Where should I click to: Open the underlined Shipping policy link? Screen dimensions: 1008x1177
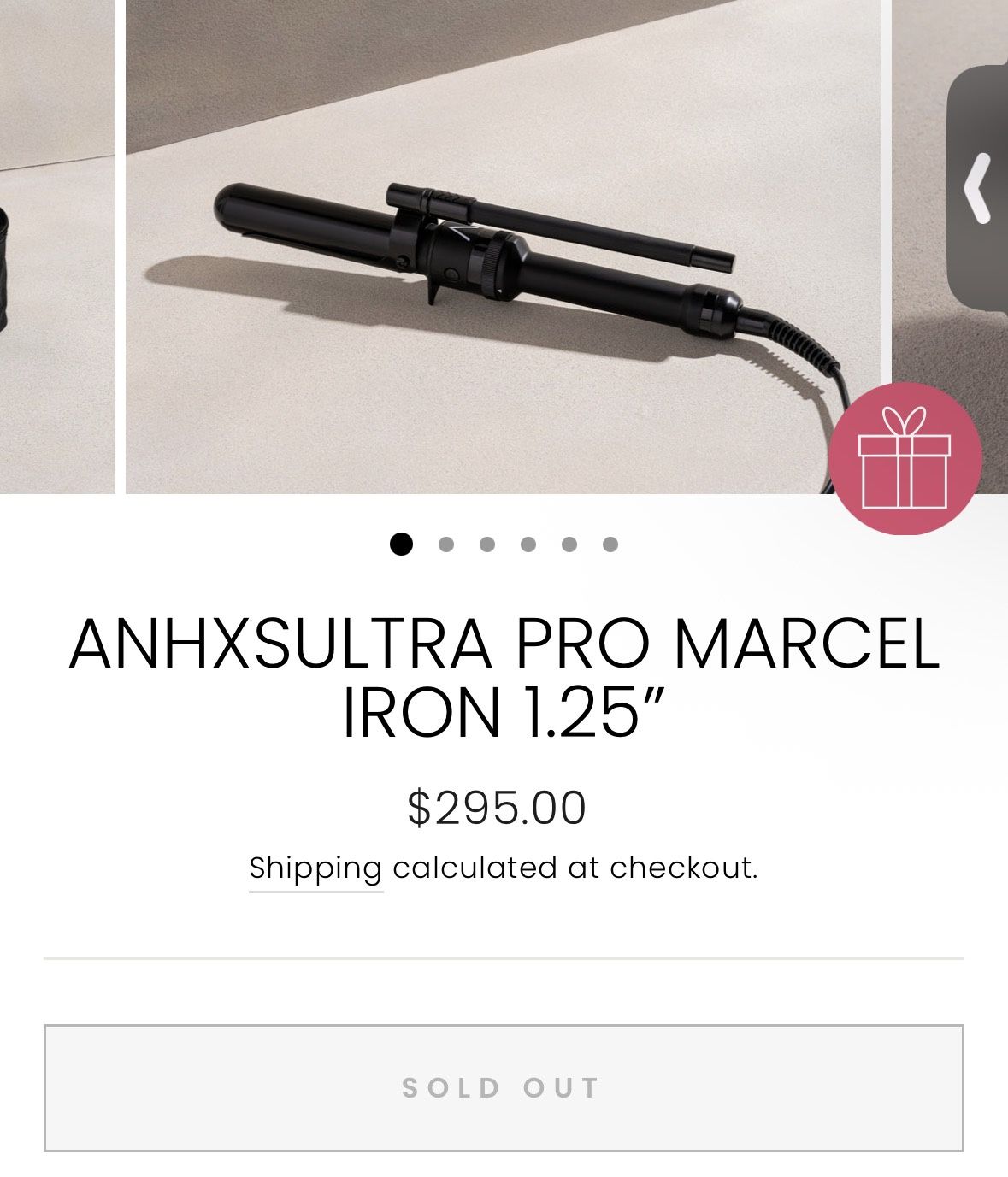(x=315, y=868)
